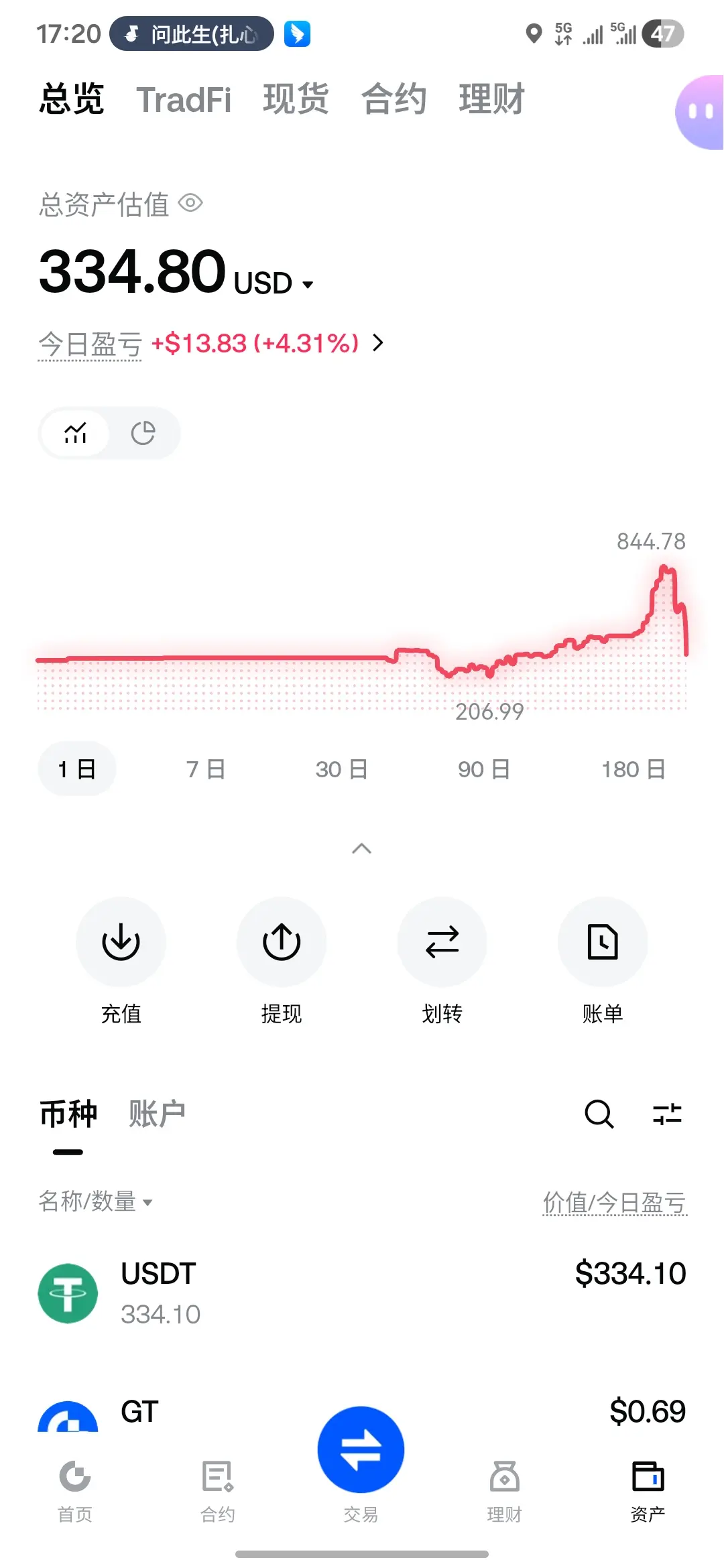
Task: Open today's profit and loss details
Action: click(378, 343)
